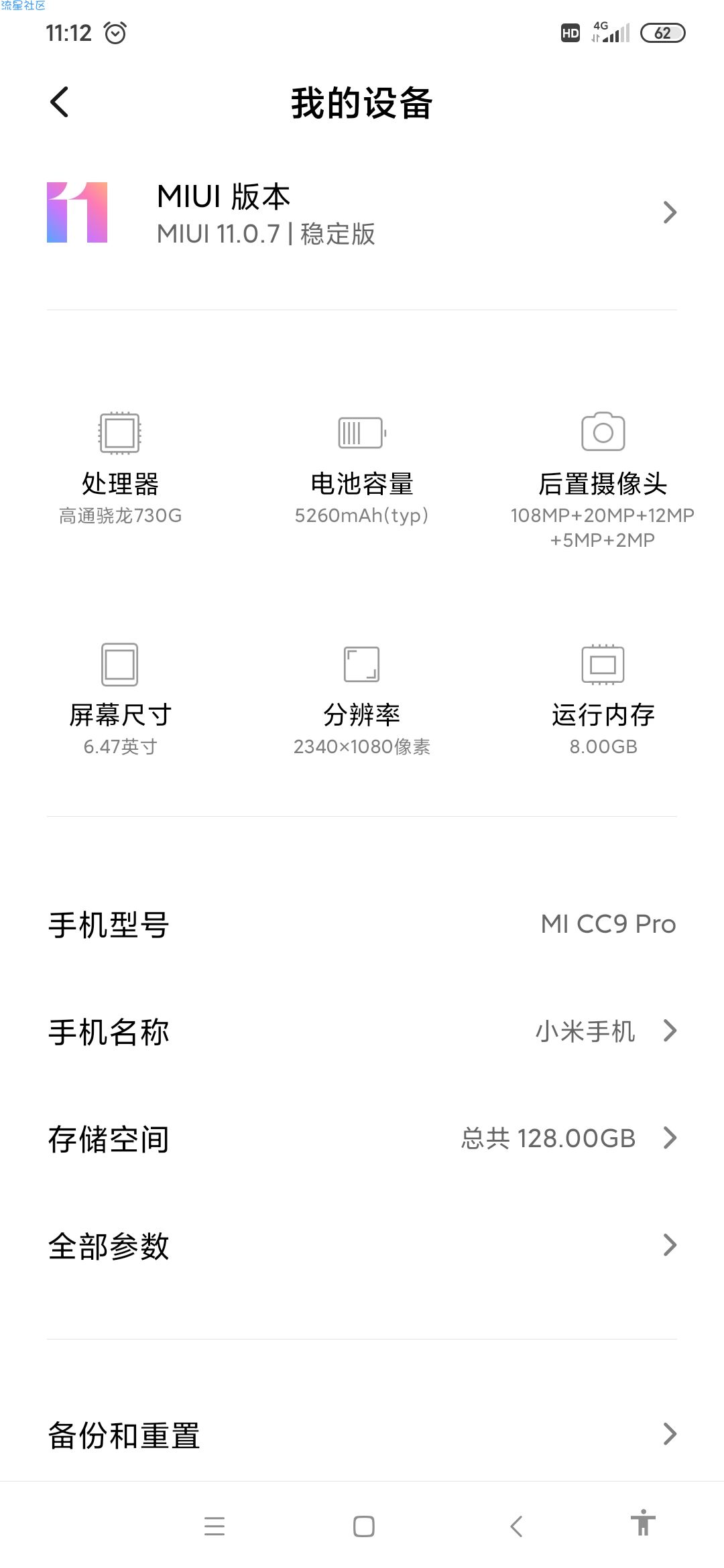
Task: Open 备份和重置 settings
Action: pyautogui.click(x=362, y=1435)
